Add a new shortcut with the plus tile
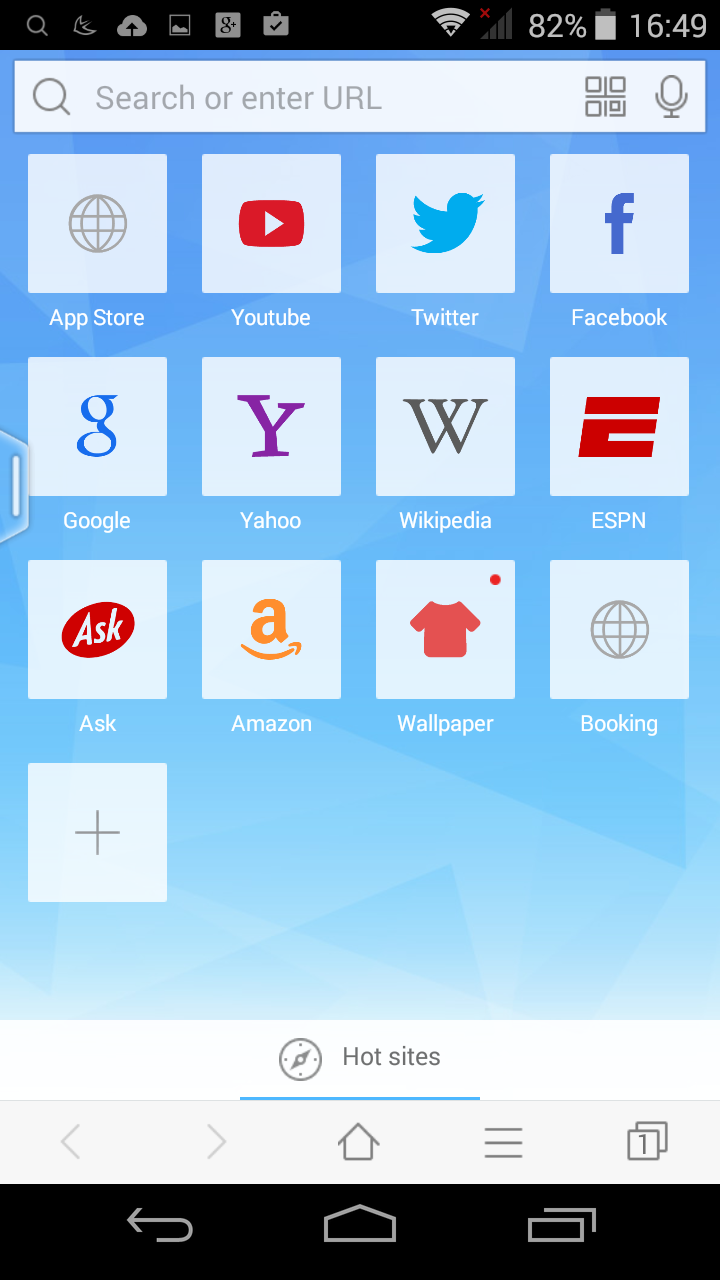The height and width of the screenshot is (1280, 720). coord(97,832)
